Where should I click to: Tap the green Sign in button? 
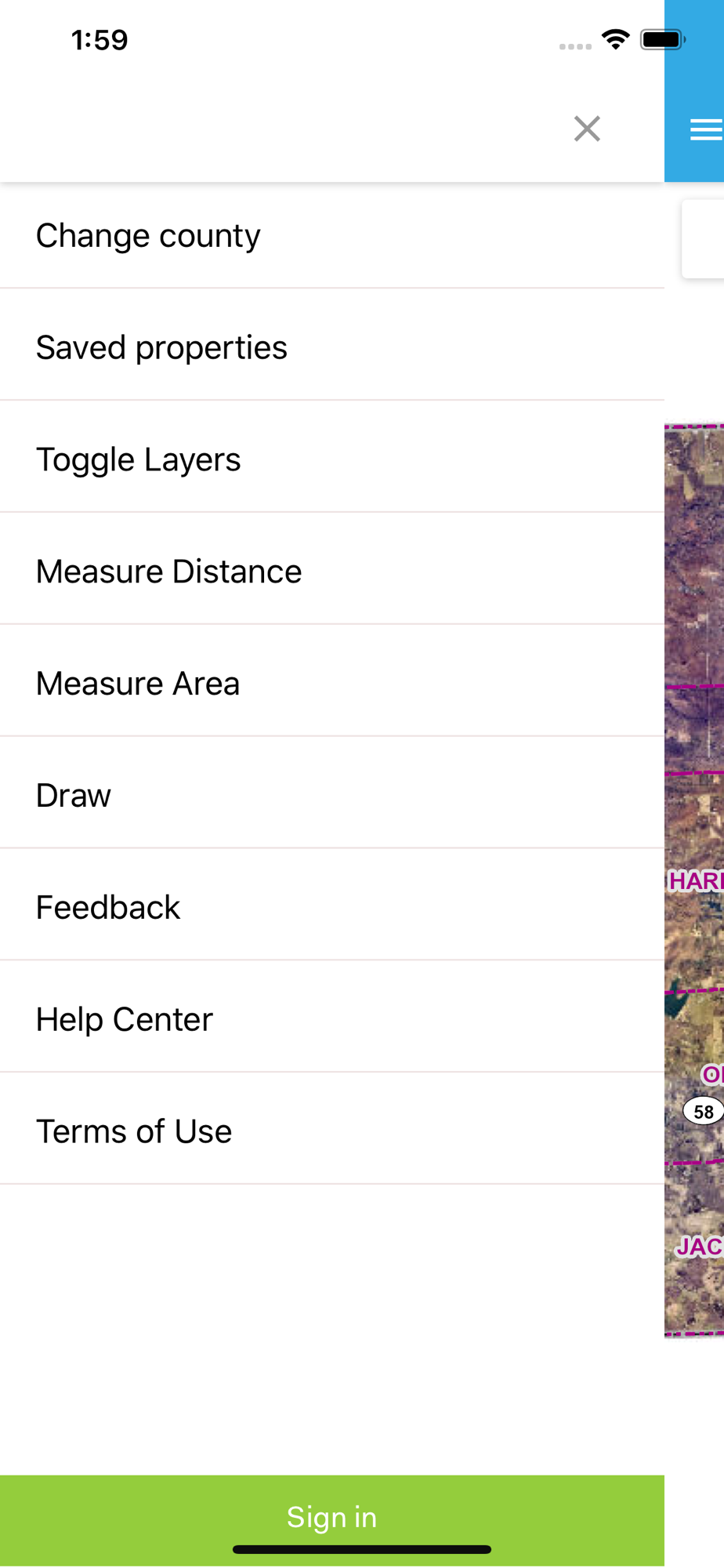click(x=332, y=1519)
